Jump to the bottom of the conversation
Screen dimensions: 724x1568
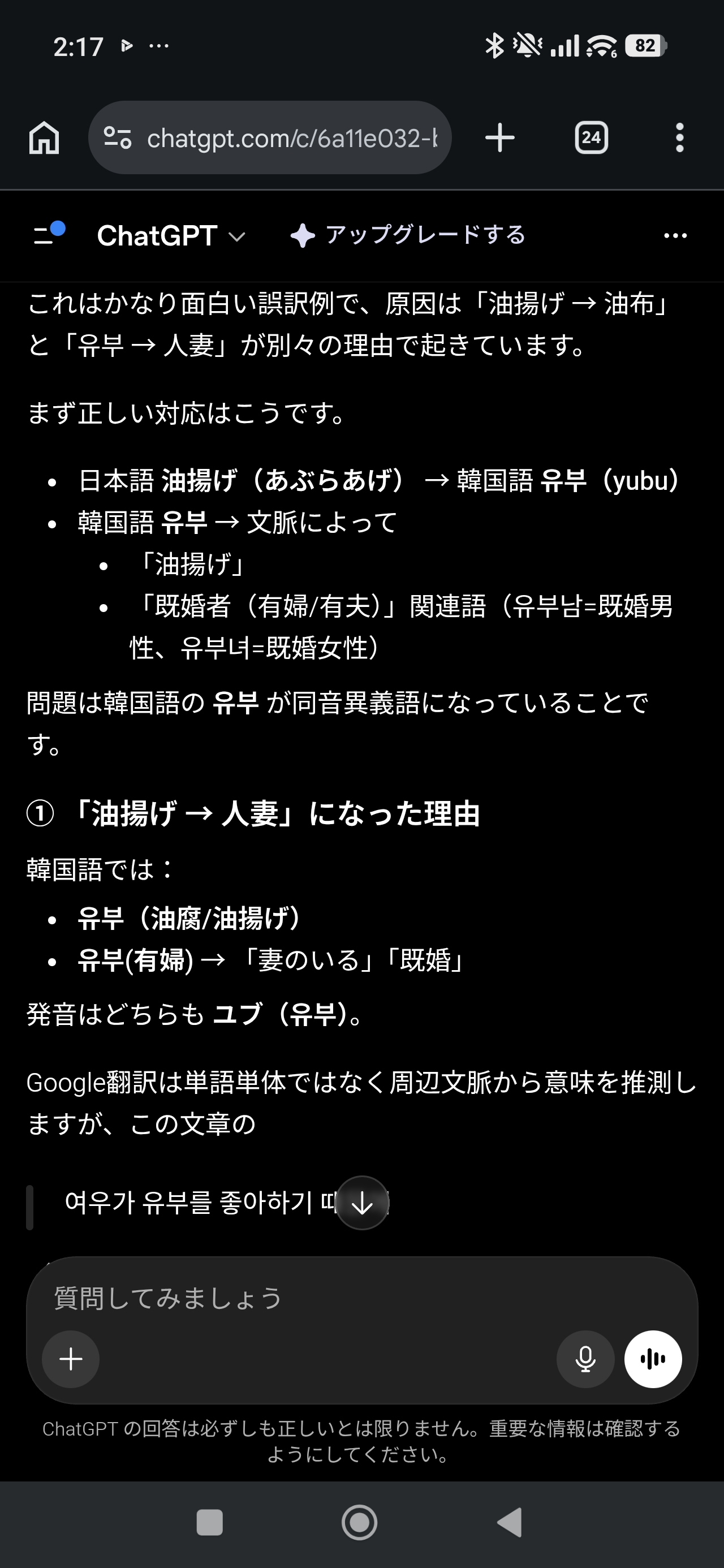click(363, 1202)
